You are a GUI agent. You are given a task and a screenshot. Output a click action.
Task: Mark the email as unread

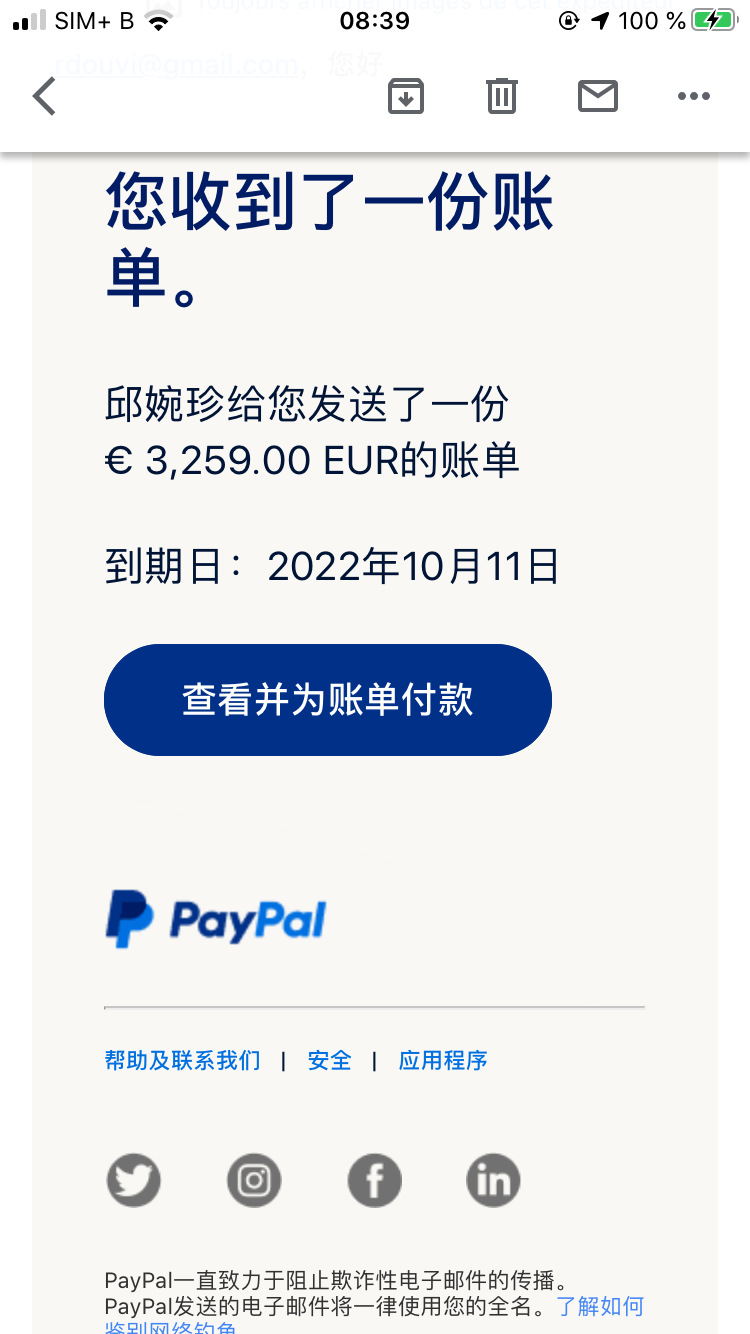(x=597, y=96)
